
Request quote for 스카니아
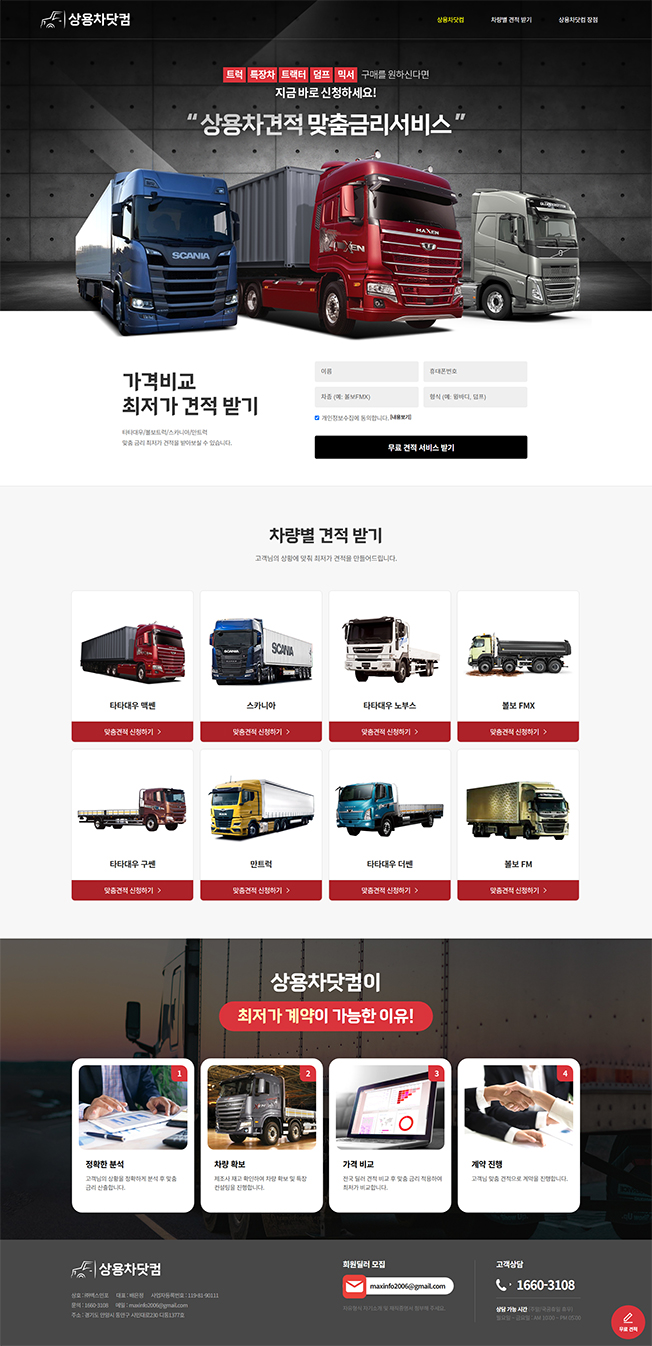[261, 732]
